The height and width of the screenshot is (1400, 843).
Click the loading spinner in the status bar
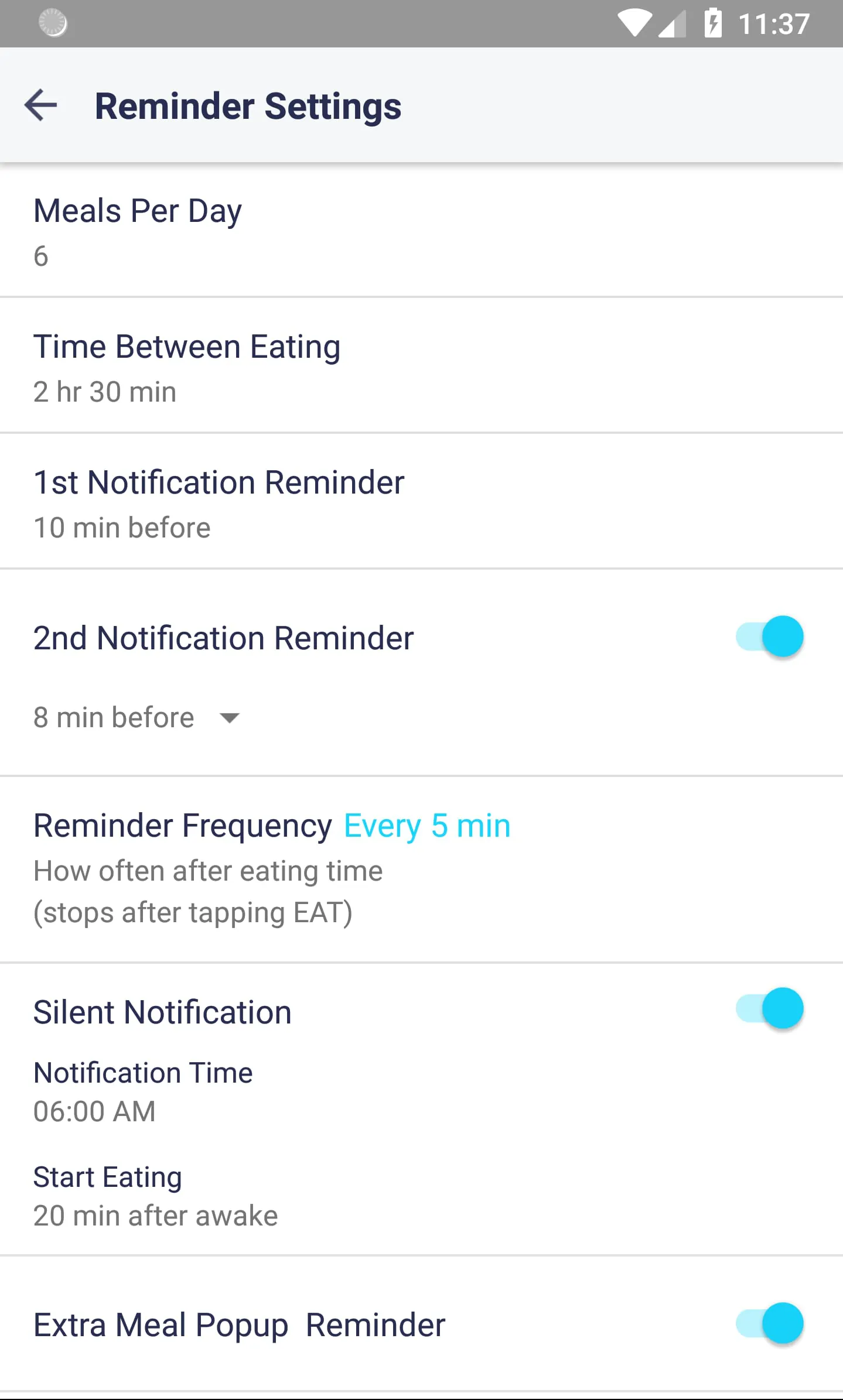point(53,23)
